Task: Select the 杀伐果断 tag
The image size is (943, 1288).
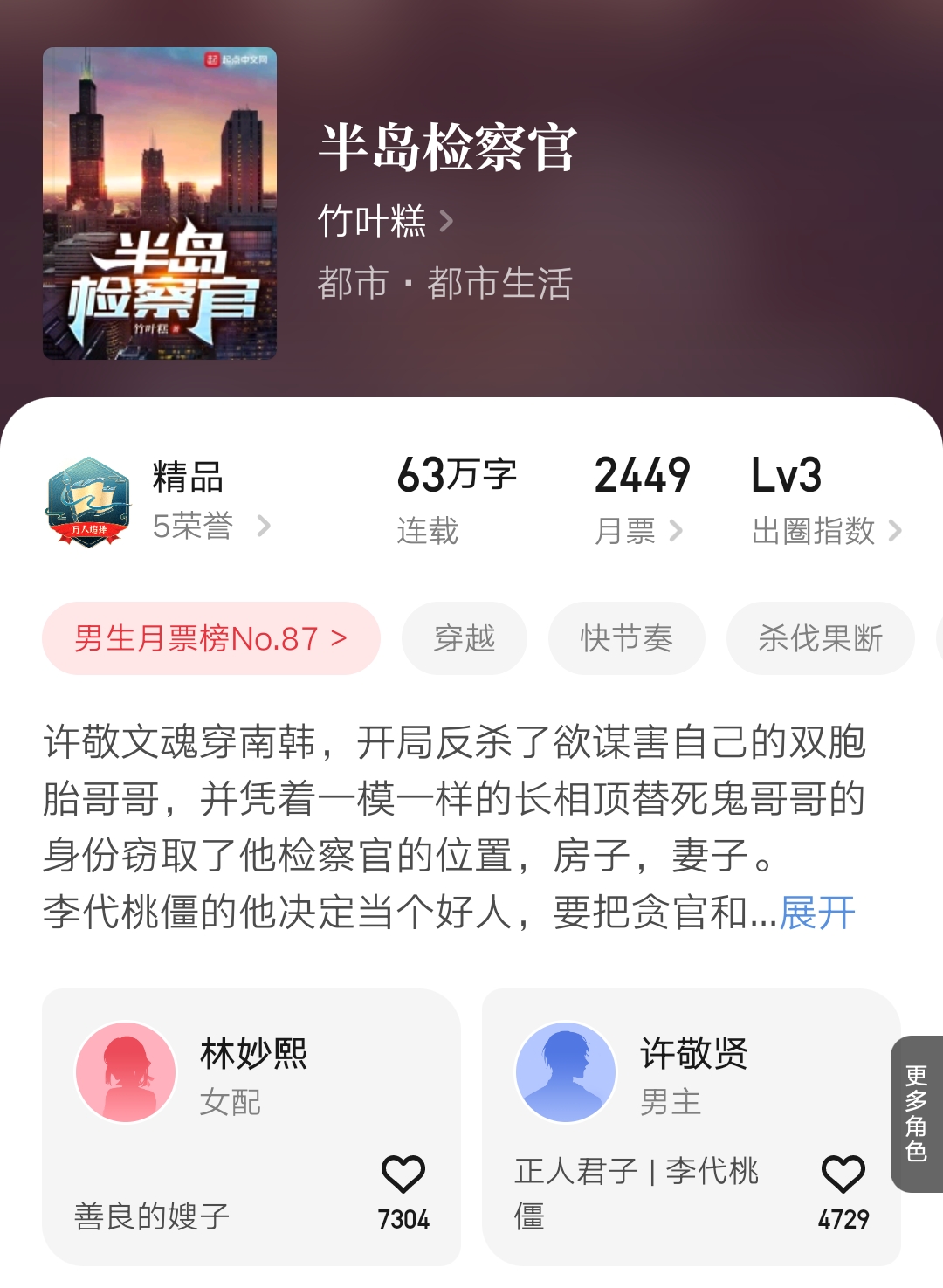Action: coord(819,638)
